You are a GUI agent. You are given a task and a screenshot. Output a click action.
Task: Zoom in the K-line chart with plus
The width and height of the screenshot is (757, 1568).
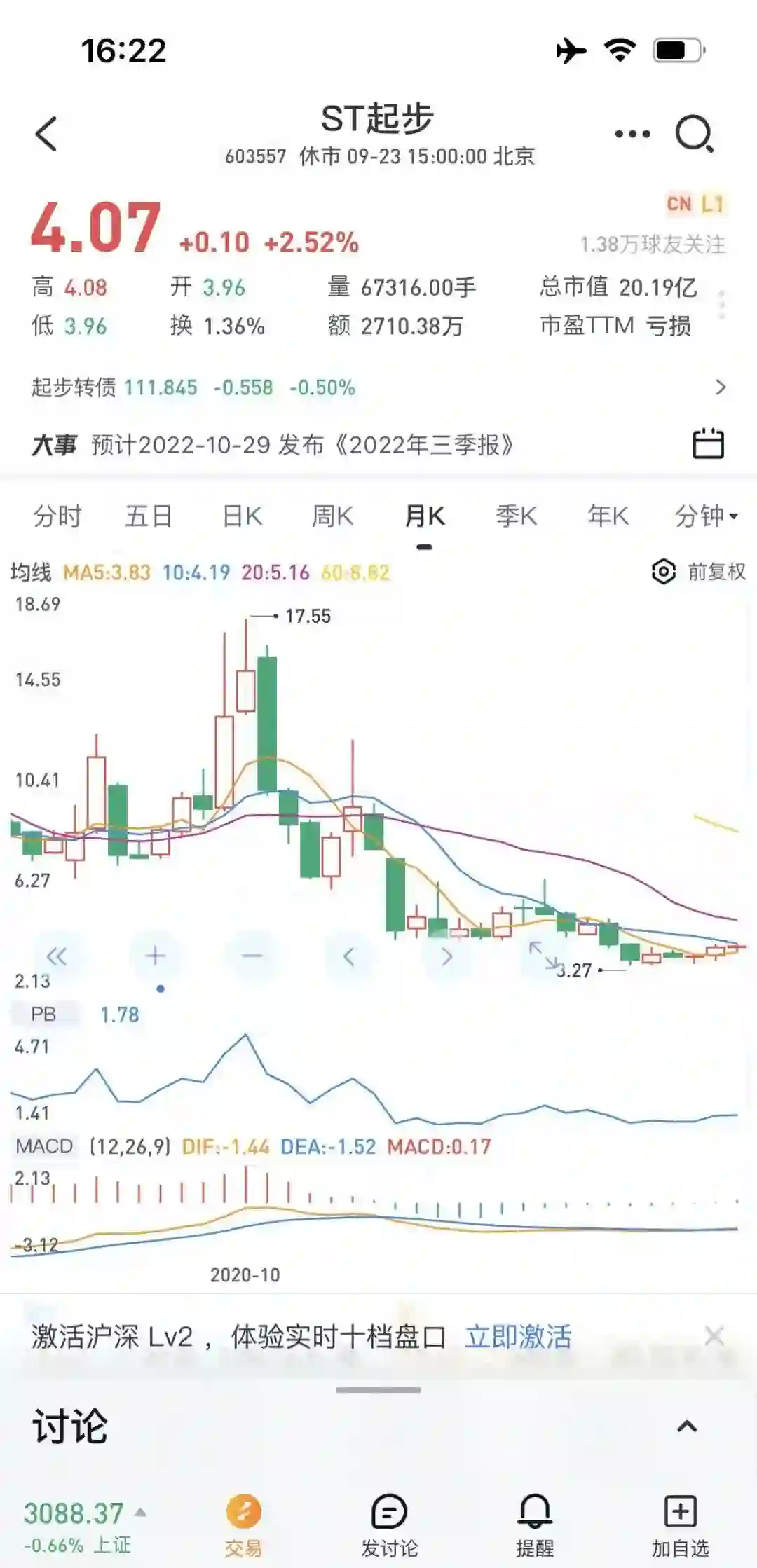[x=155, y=956]
